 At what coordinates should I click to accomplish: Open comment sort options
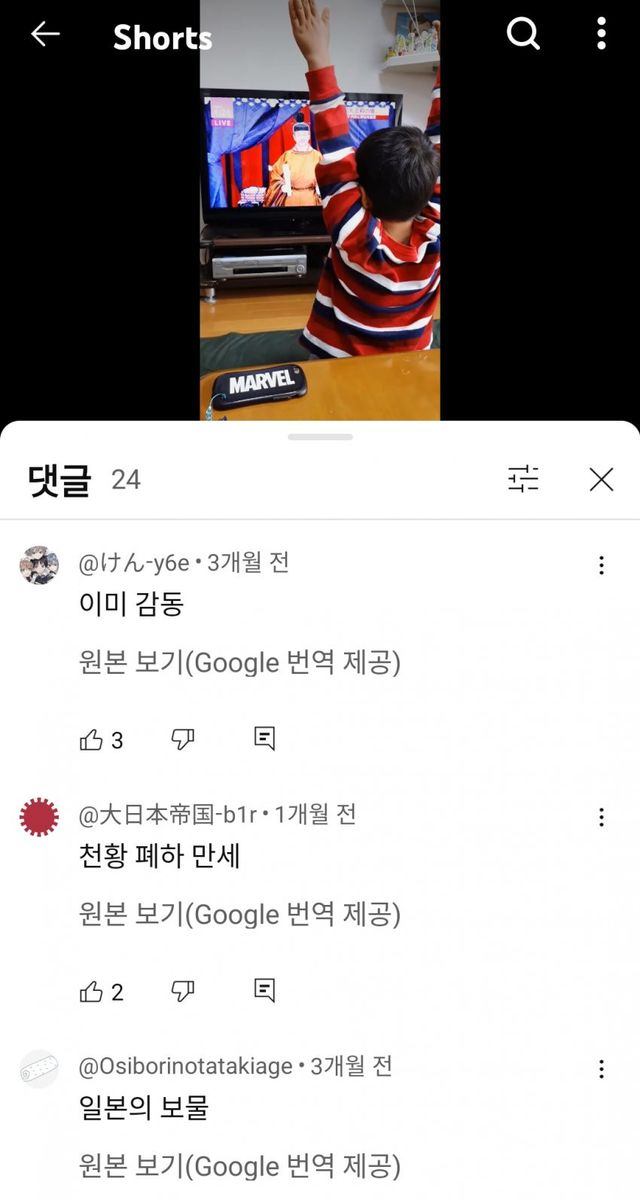click(x=523, y=479)
